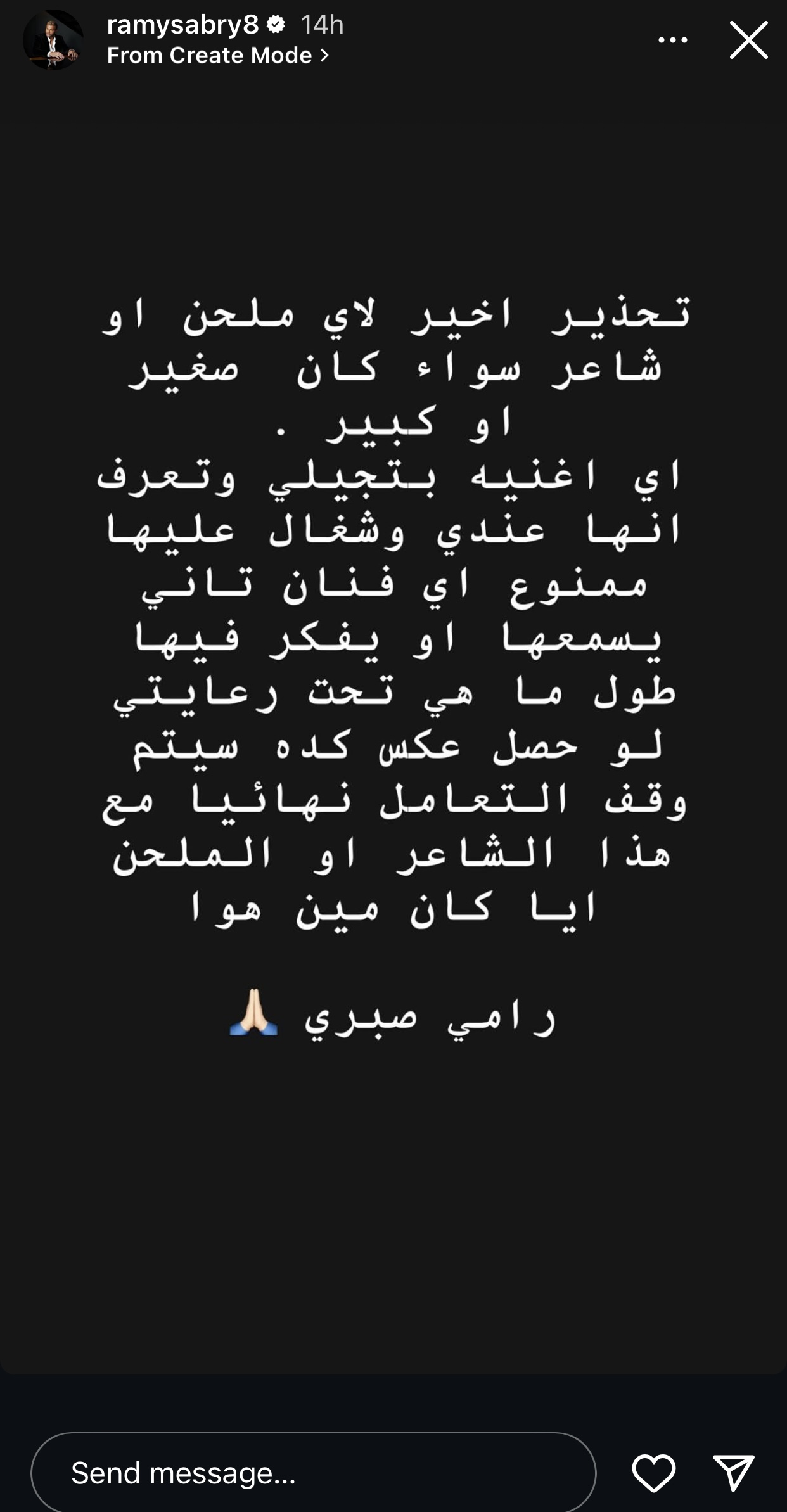Image resolution: width=787 pixels, height=1512 pixels.
Task: Open From Create Mode link
Action: (x=218, y=56)
